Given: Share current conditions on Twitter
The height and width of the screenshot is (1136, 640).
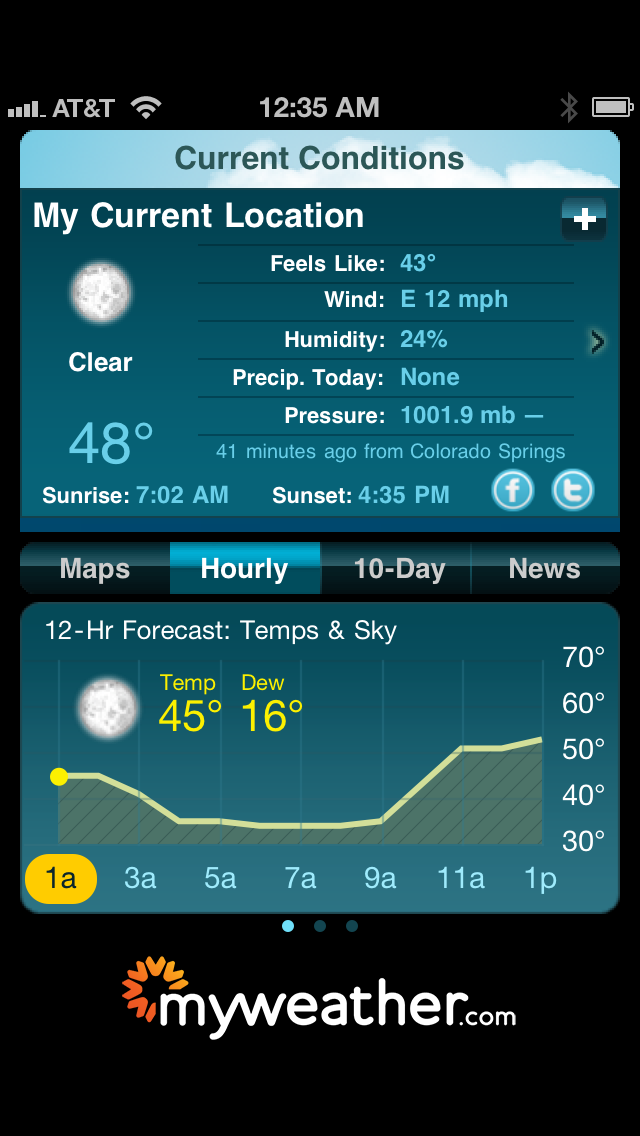Looking at the screenshot, I should pyautogui.click(x=573, y=491).
